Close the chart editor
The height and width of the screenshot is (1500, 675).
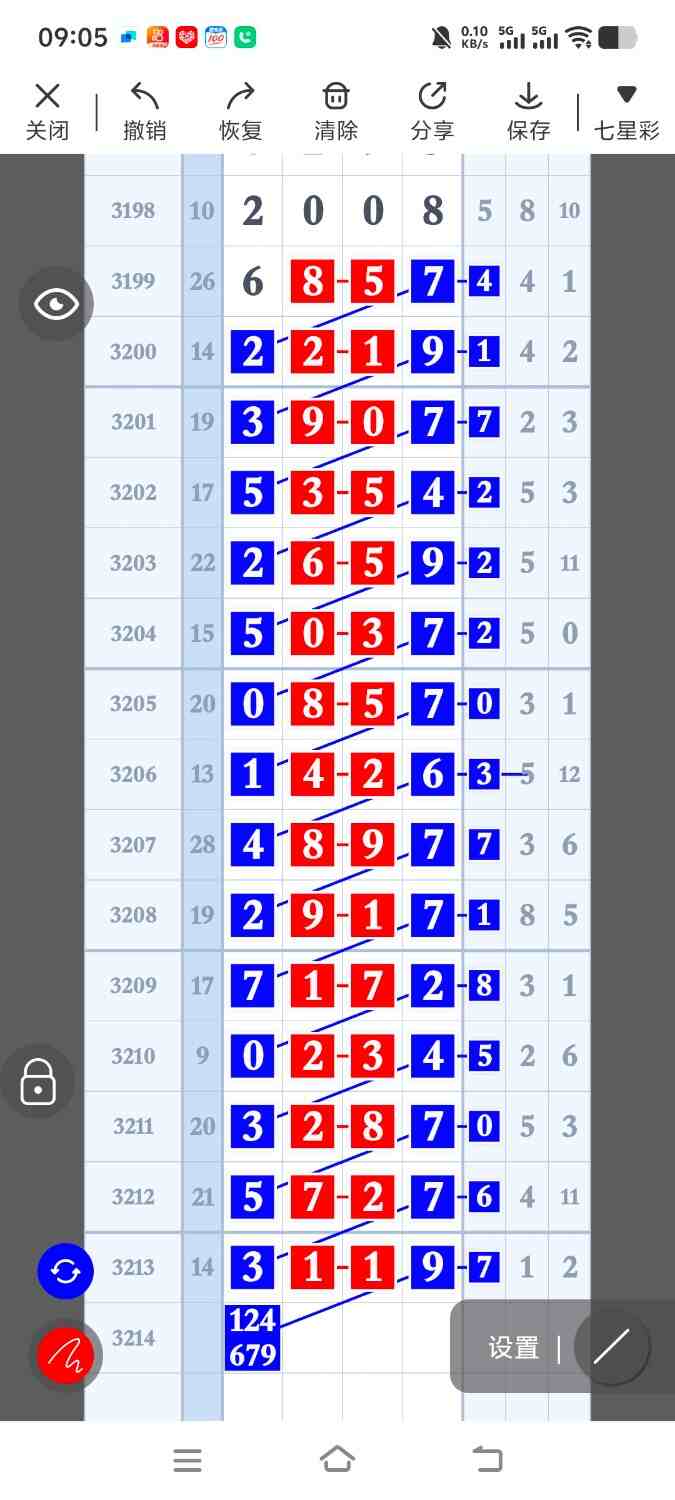pos(47,111)
